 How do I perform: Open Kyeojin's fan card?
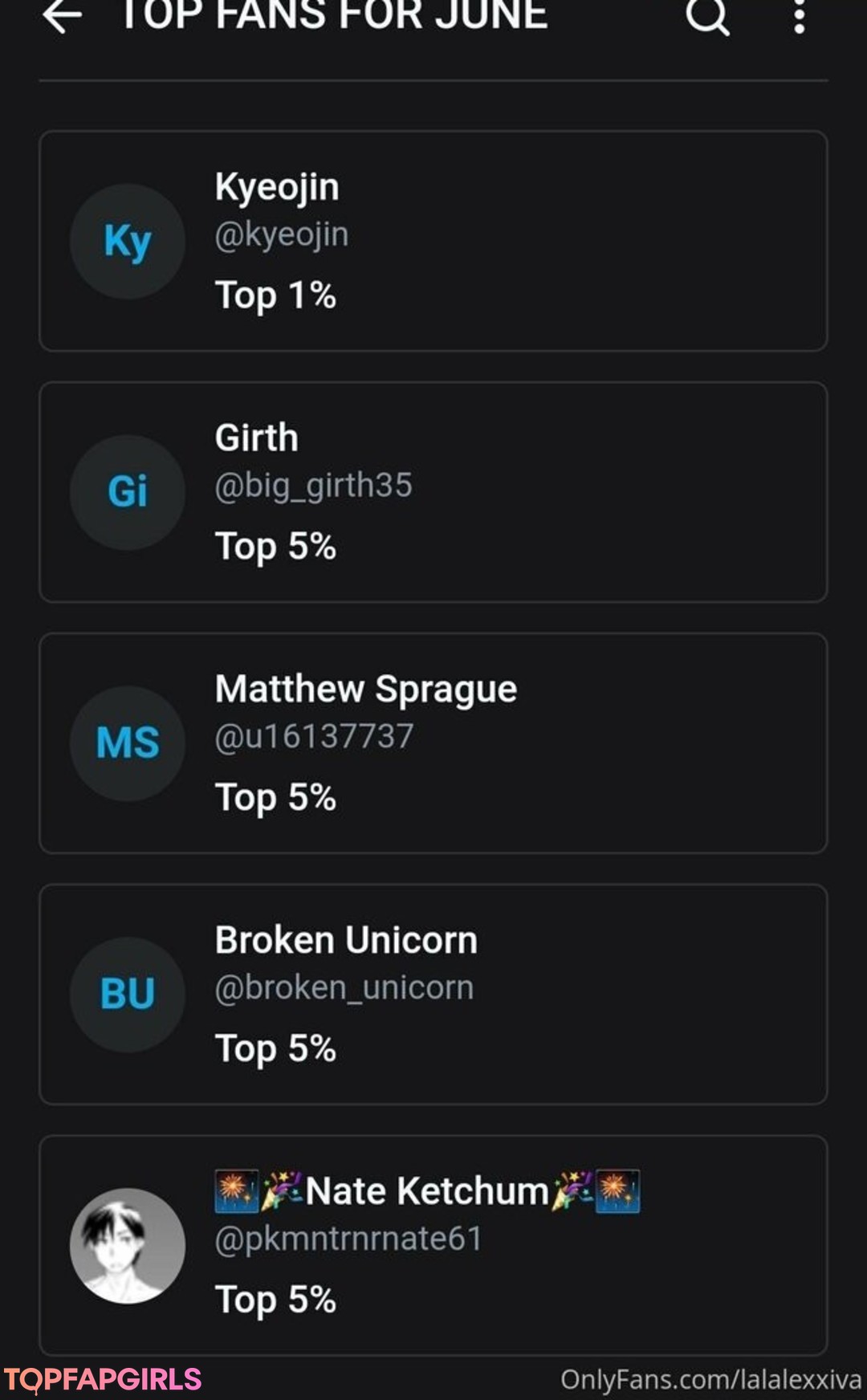[433, 241]
